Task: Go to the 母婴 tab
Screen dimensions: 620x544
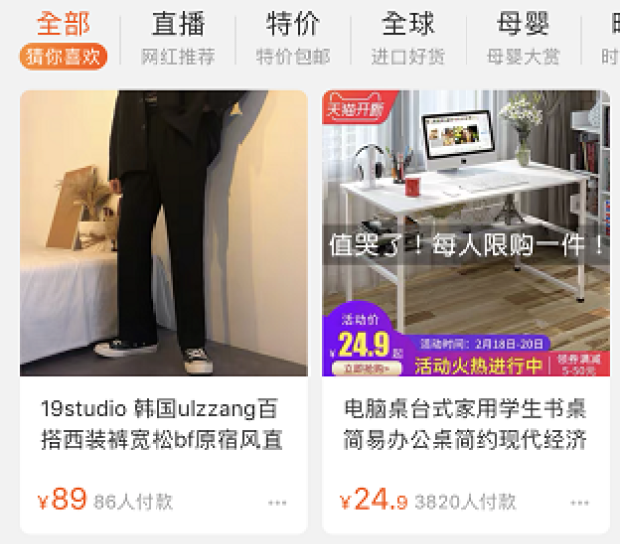Action: (x=522, y=37)
